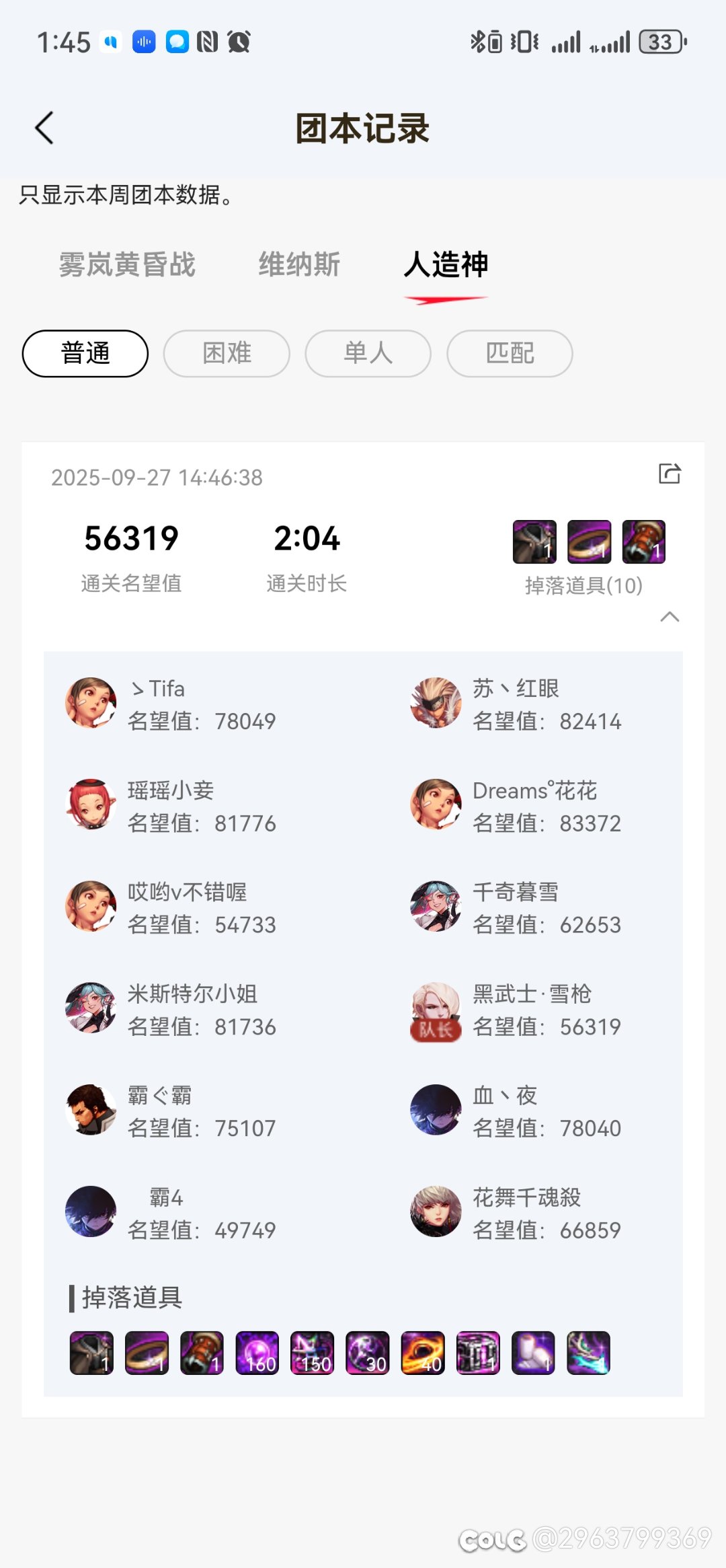
Task: Select the 普通 difficulty chip
Action: point(85,353)
